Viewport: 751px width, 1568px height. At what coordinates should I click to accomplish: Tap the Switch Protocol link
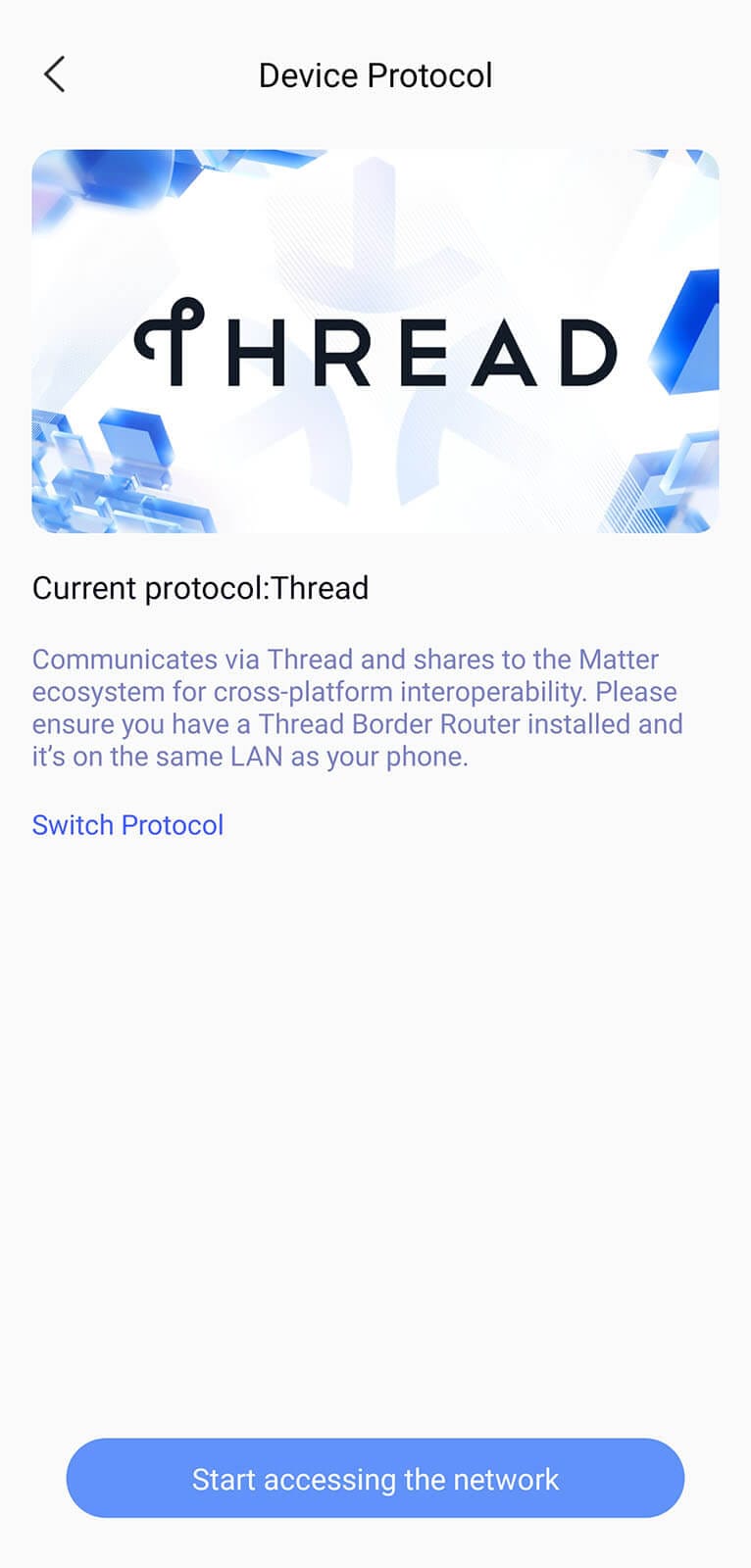(x=127, y=825)
